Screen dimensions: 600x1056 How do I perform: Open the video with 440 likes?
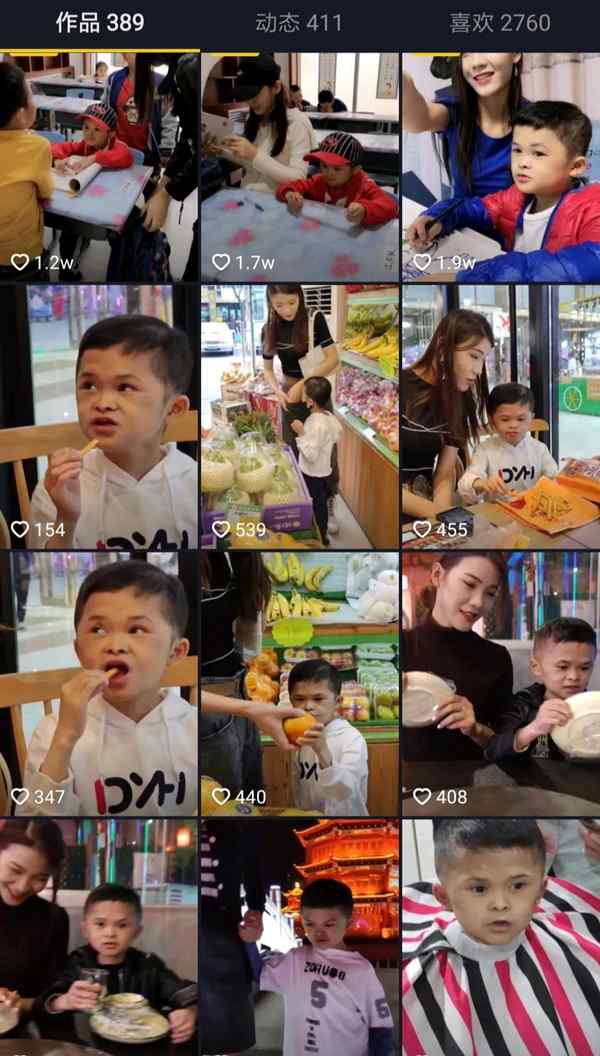coord(300,682)
